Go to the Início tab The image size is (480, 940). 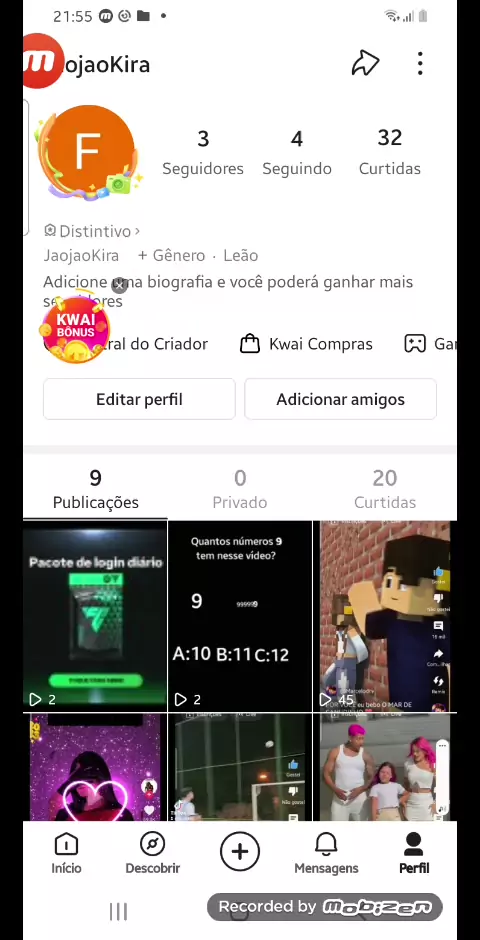pyautogui.click(x=66, y=854)
